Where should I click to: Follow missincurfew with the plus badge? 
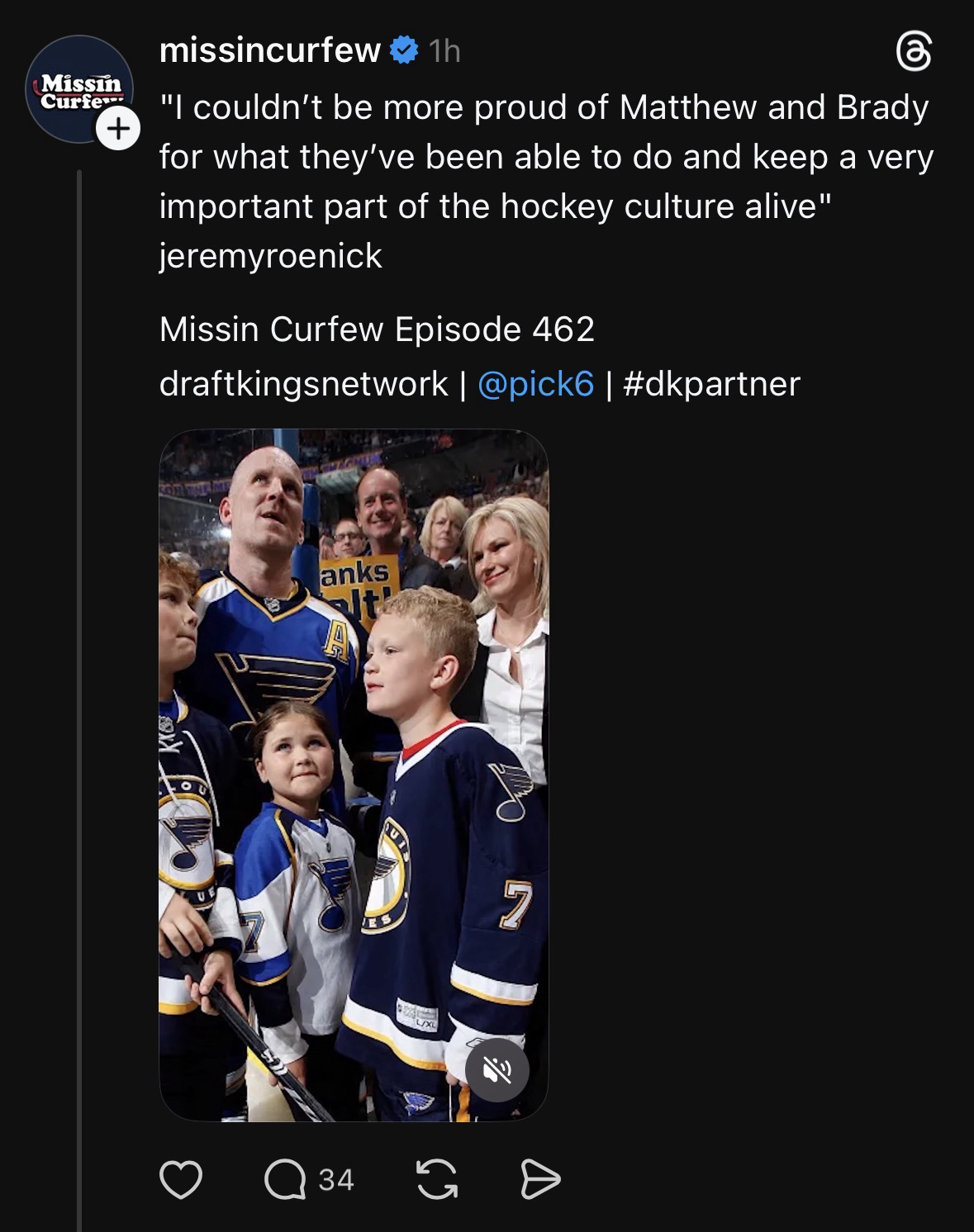click(118, 130)
